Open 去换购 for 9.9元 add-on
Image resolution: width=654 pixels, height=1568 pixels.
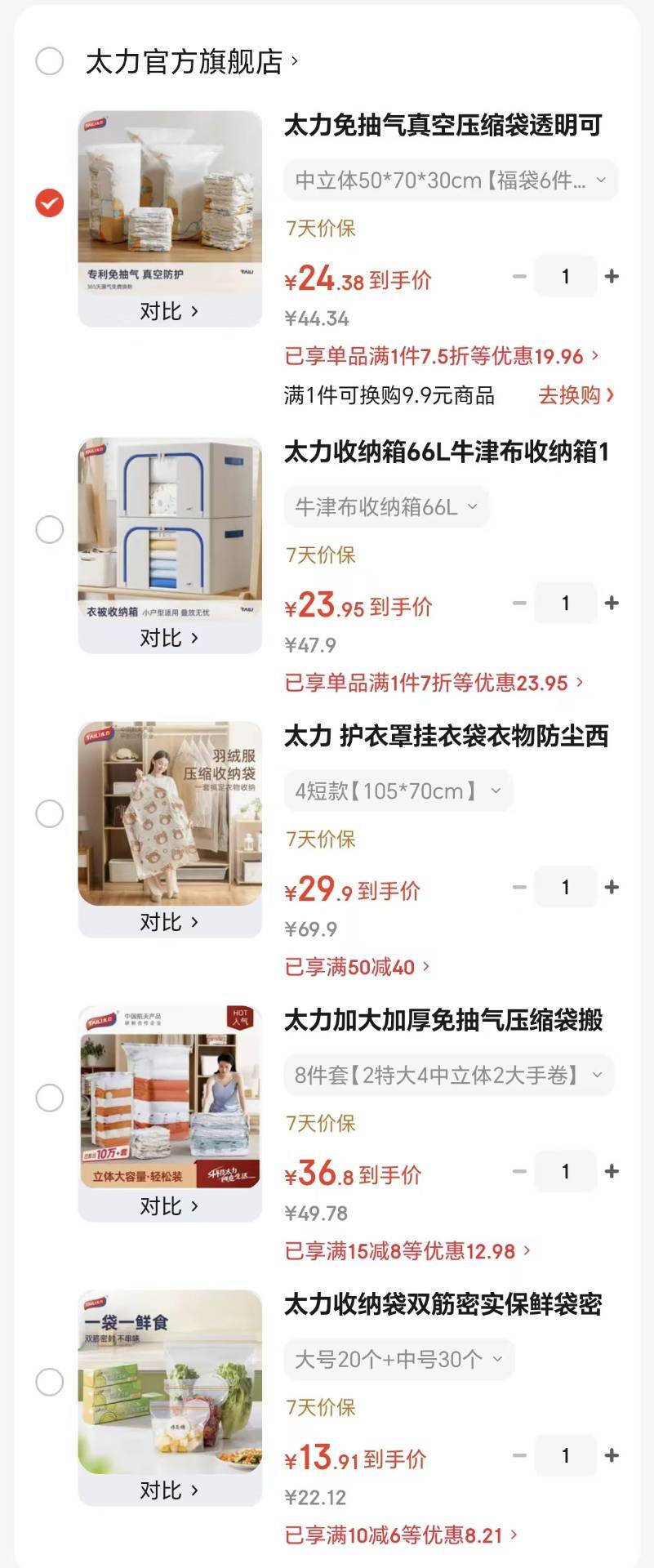(576, 395)
